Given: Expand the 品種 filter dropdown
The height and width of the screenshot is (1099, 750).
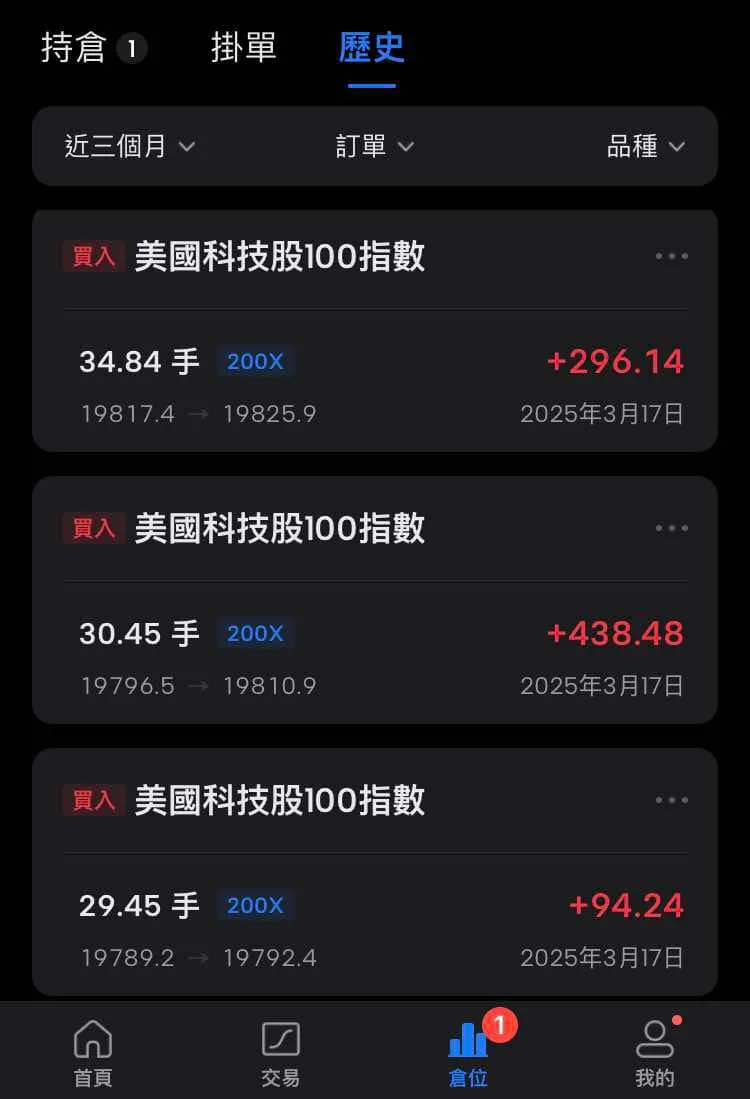Looking at the screenshot, I should 646,147.
